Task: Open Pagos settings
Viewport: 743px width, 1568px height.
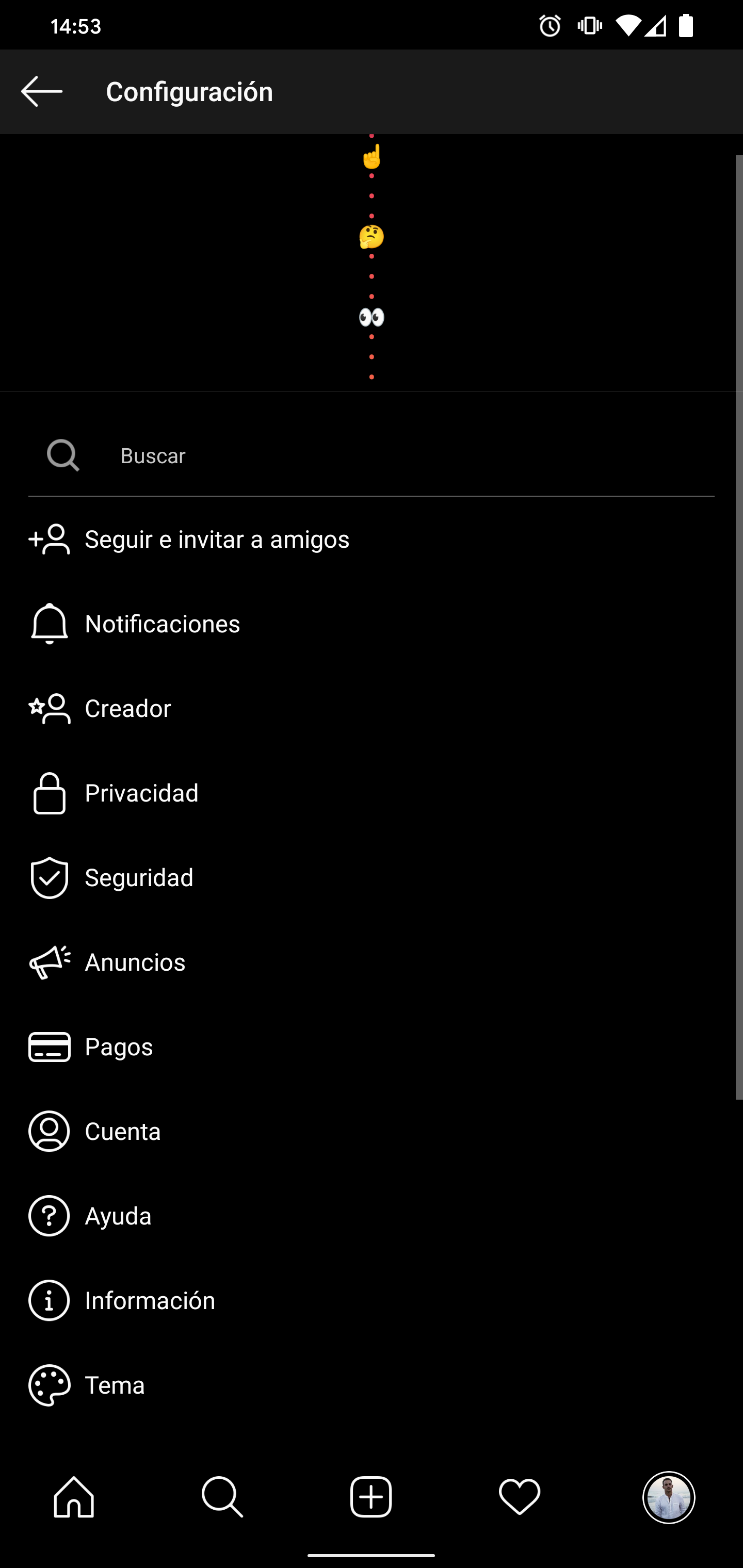Action: 119,1047
